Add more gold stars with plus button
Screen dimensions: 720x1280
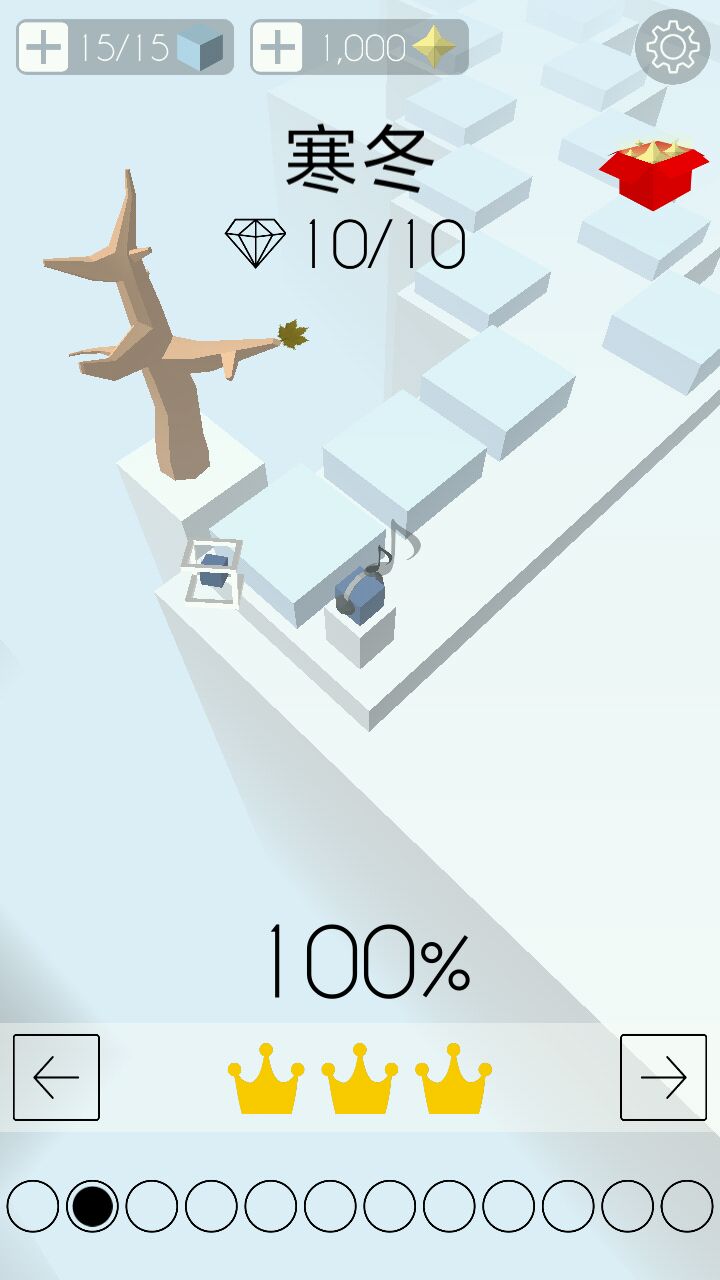tap(277, 47)
